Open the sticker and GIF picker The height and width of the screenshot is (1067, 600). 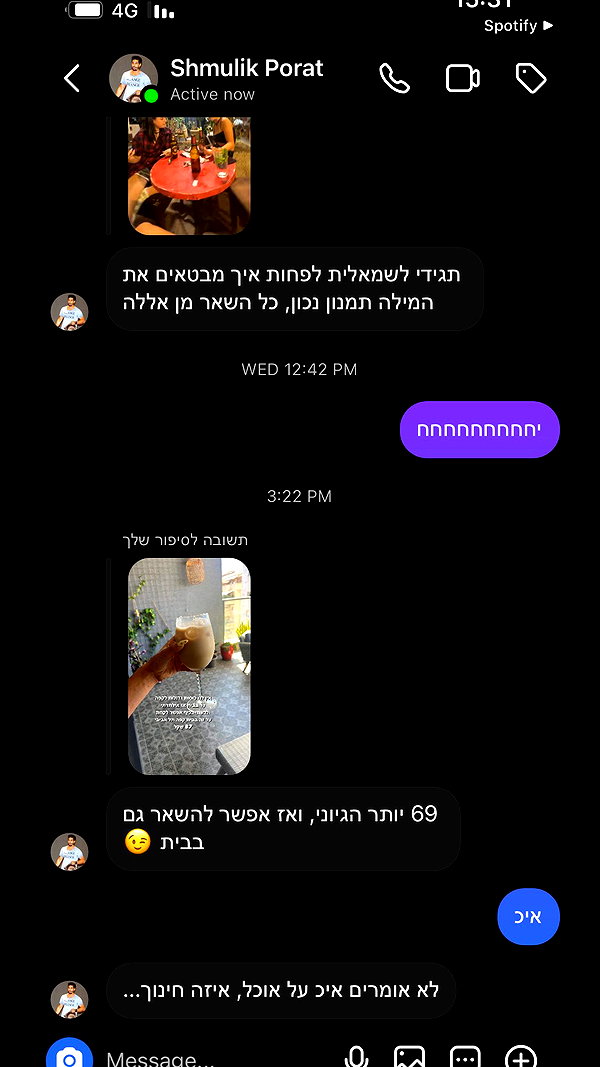point(465,1057)
